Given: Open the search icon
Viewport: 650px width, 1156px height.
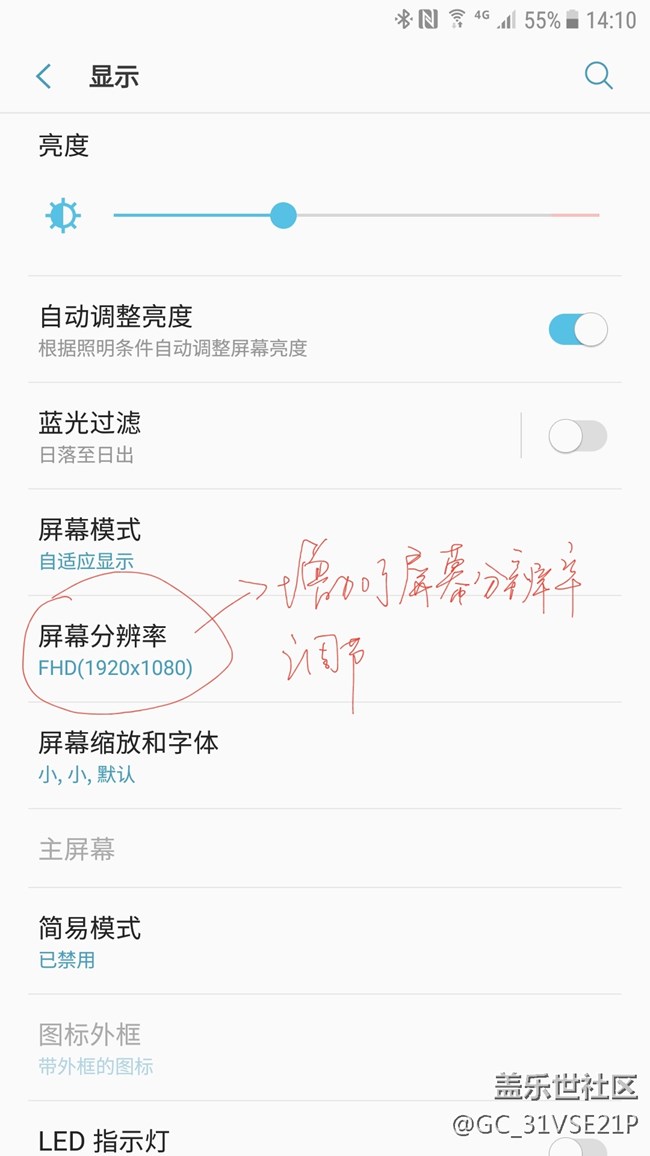Looking at the screenshot, I should [598, 76].
